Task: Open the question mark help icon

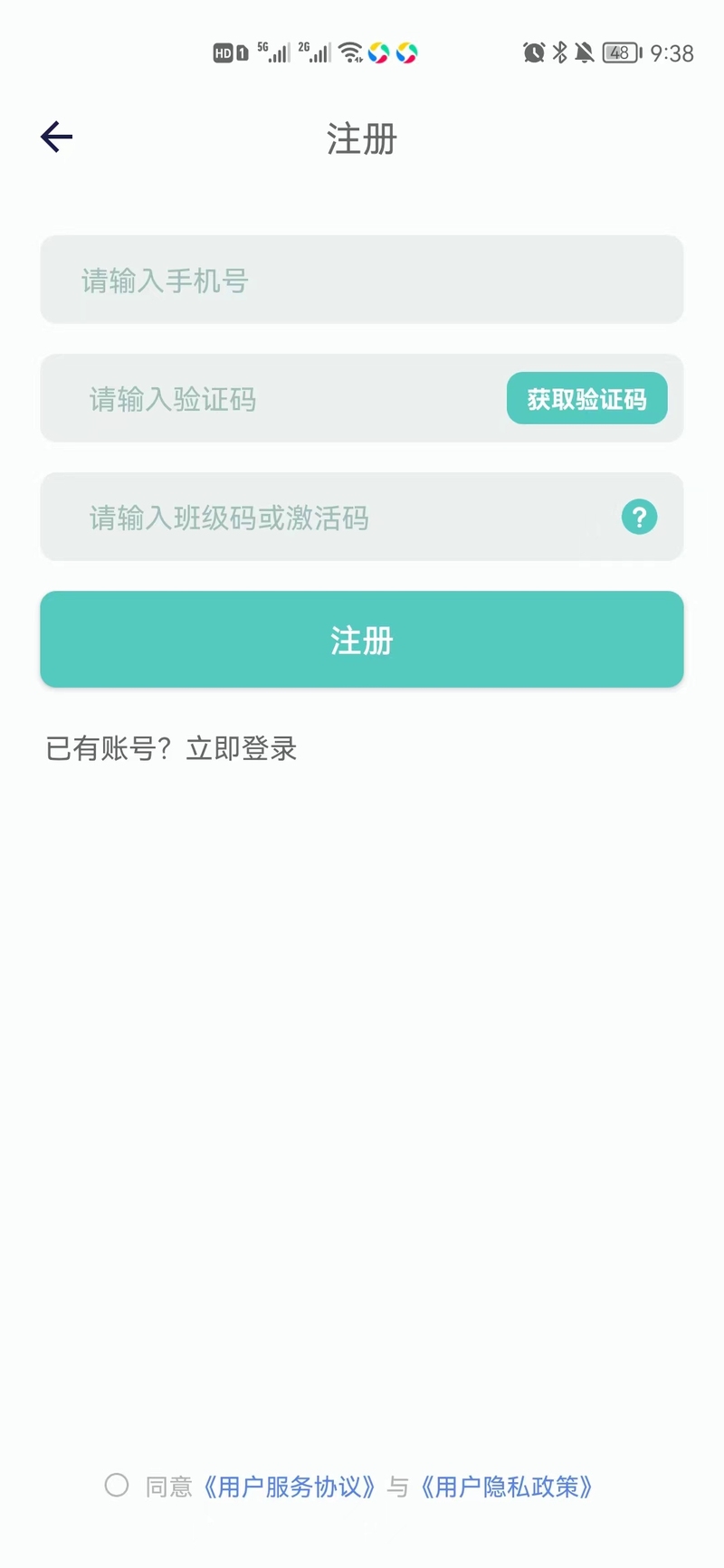Action: pyautogui.click(x=639, y=517)
